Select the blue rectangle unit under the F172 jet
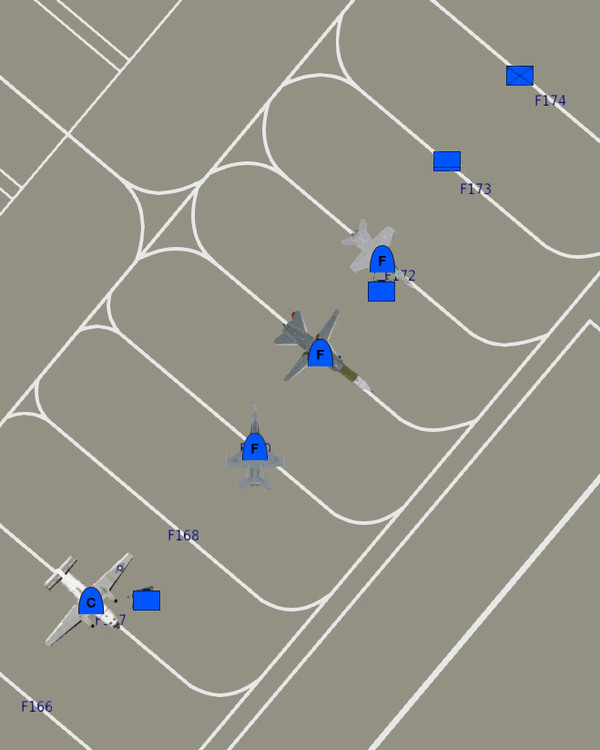The height and width of the screenshot is (750, 600). pos(381,292)
